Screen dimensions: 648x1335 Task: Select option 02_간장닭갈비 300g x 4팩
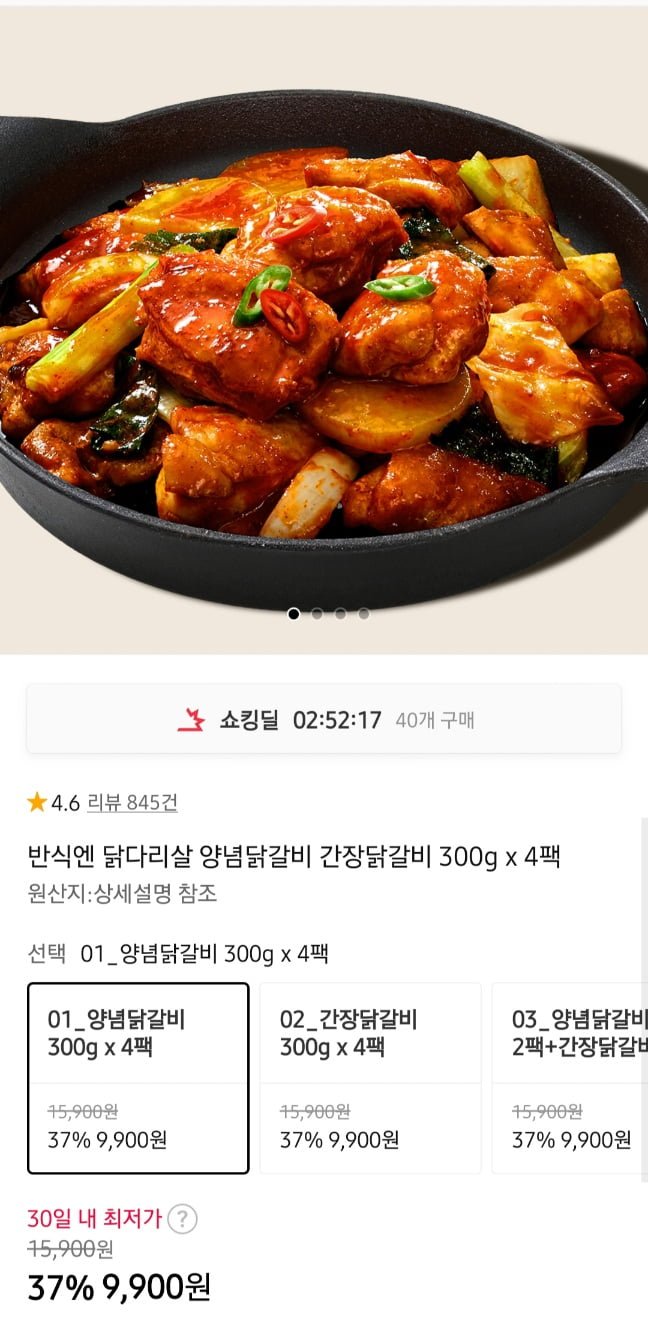[x=370, y=1077]
